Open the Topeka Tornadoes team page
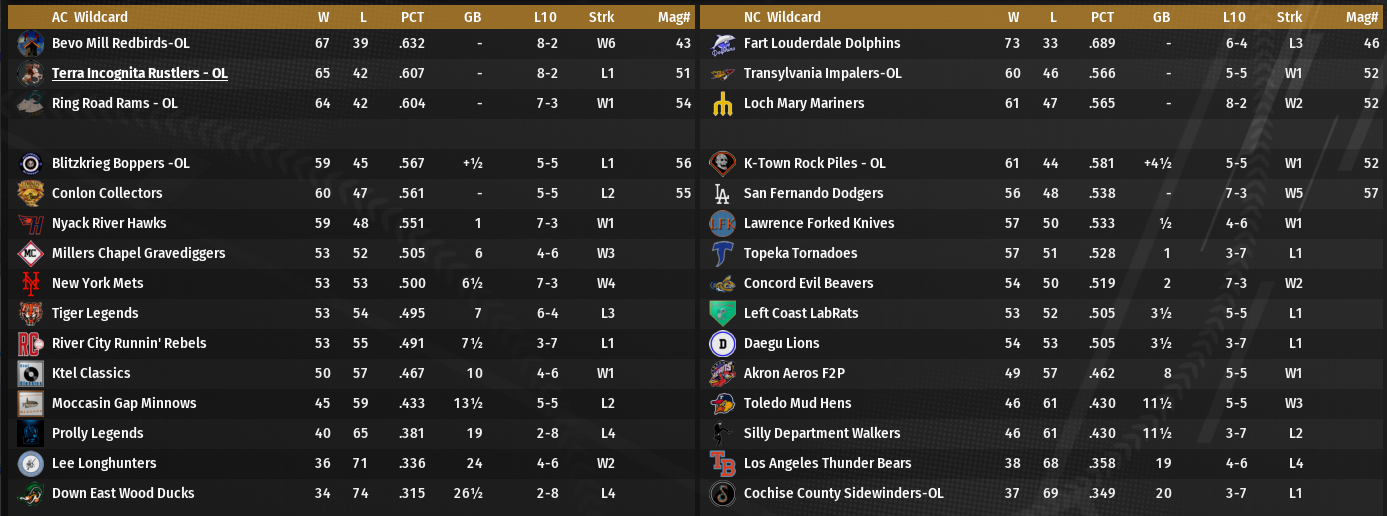Viewport: 1387px width, 516px height. (x=800, y=253)
